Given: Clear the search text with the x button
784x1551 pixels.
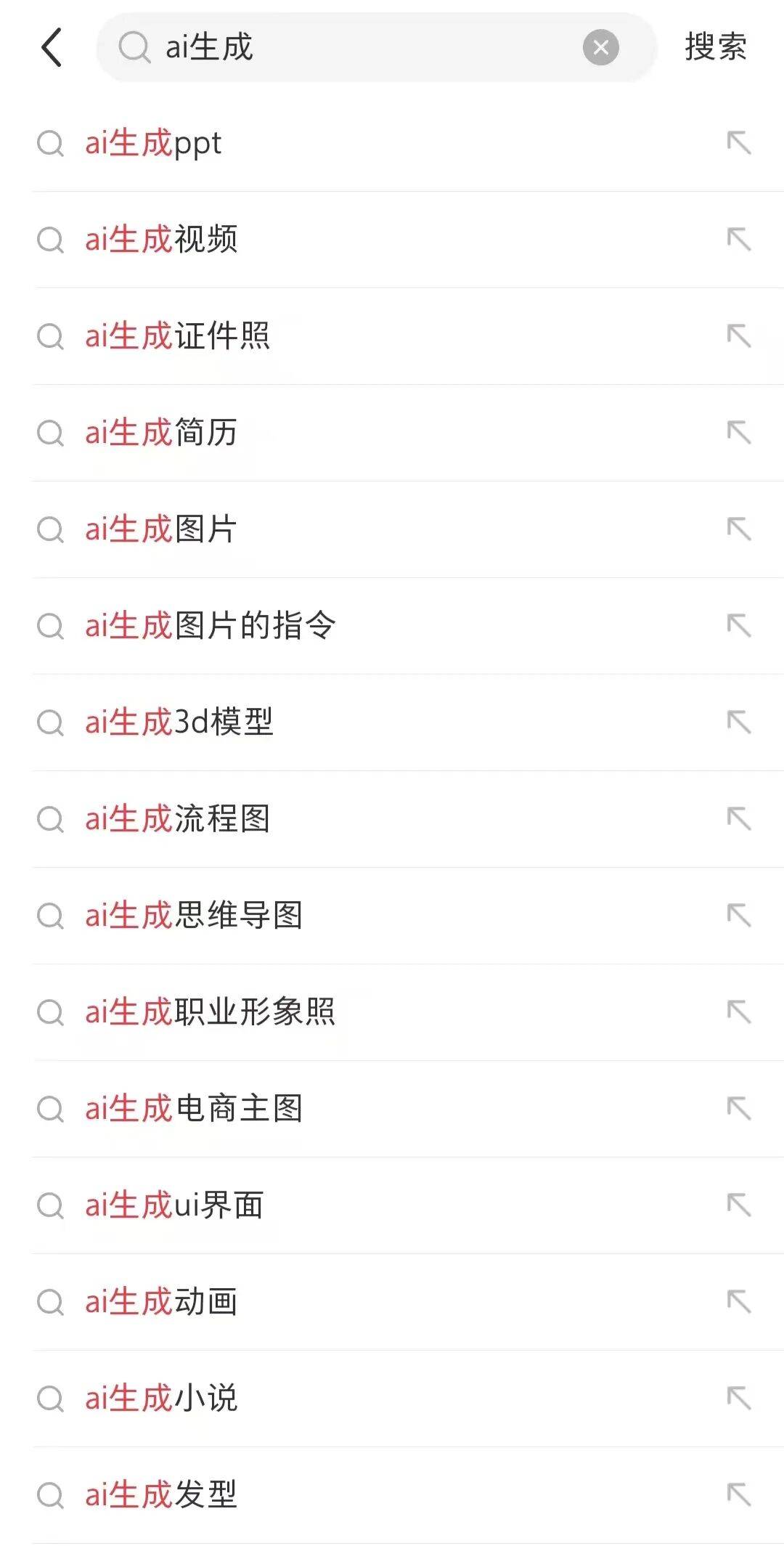Looking at the screenshot, I should [x=600, y=47].
